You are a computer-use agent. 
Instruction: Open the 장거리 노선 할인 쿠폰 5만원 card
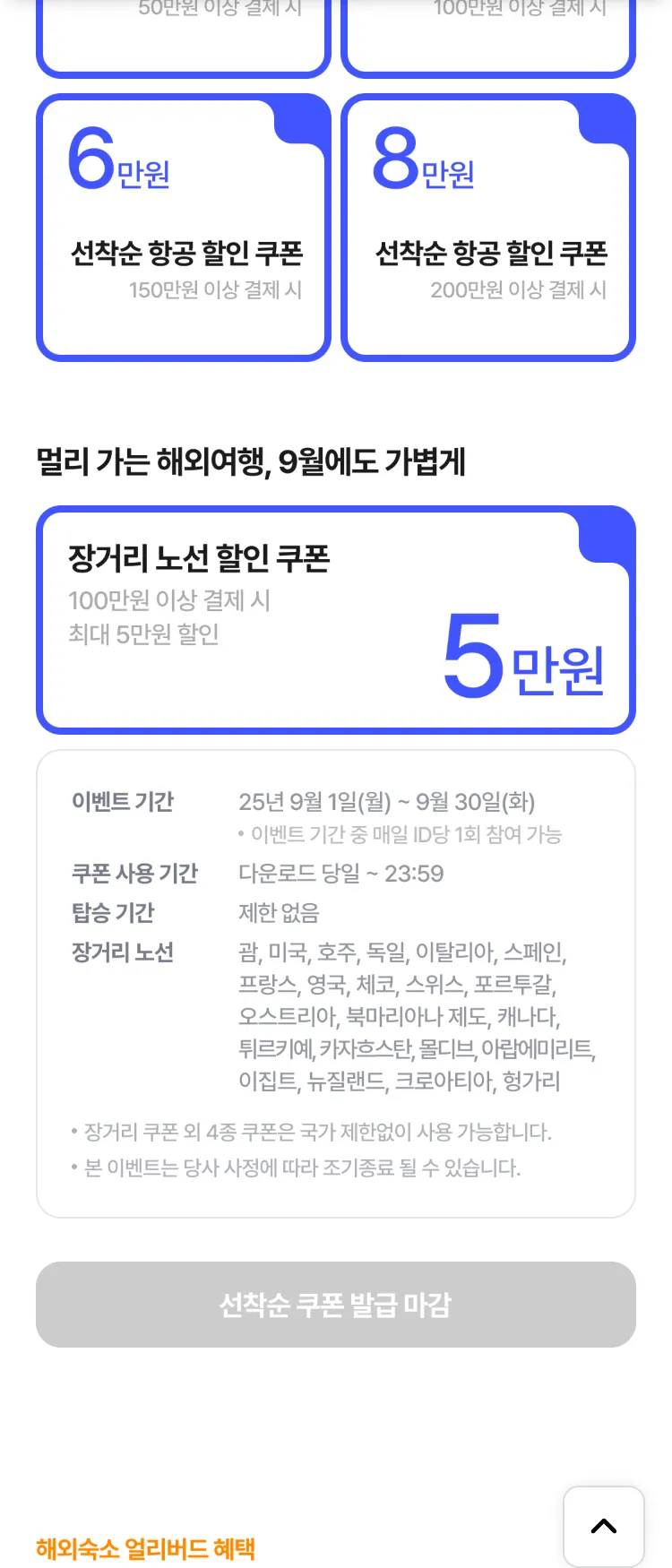click(x=336, y=620)
